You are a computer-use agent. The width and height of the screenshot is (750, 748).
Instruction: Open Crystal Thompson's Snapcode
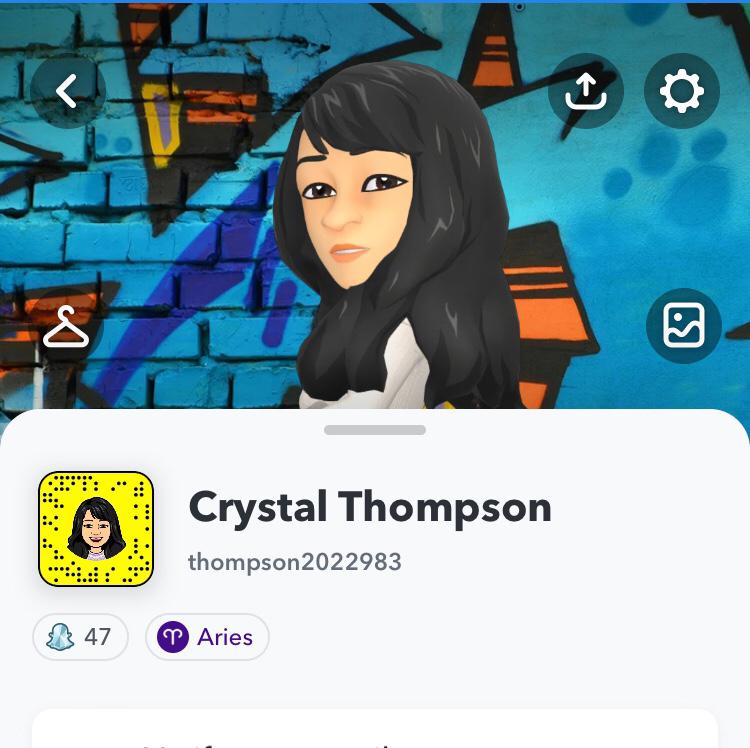[96, 529]
